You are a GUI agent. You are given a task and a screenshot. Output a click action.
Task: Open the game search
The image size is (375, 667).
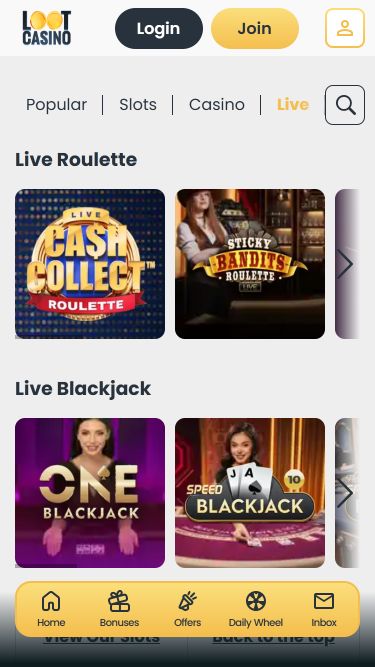(345, 105)
